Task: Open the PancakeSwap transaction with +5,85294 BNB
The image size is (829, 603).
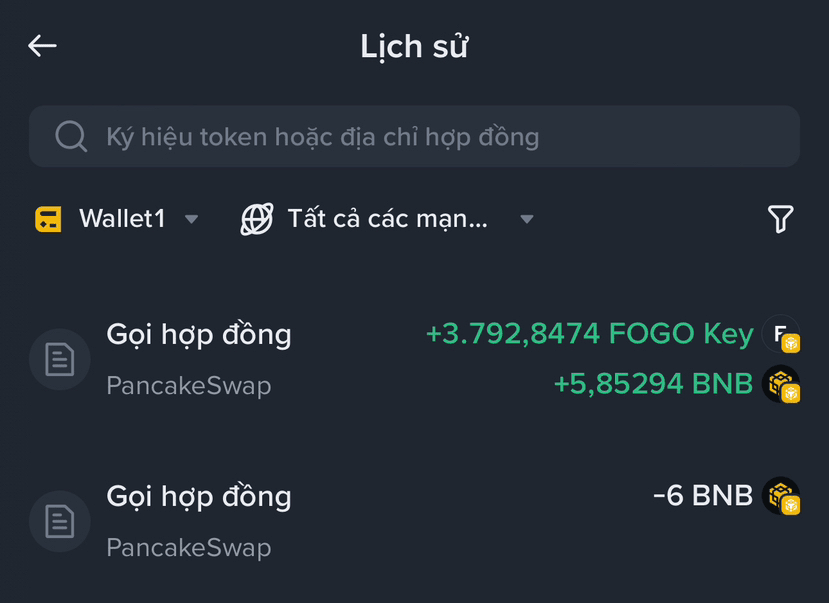Action: pyautogui.click(x=414, y=358)
